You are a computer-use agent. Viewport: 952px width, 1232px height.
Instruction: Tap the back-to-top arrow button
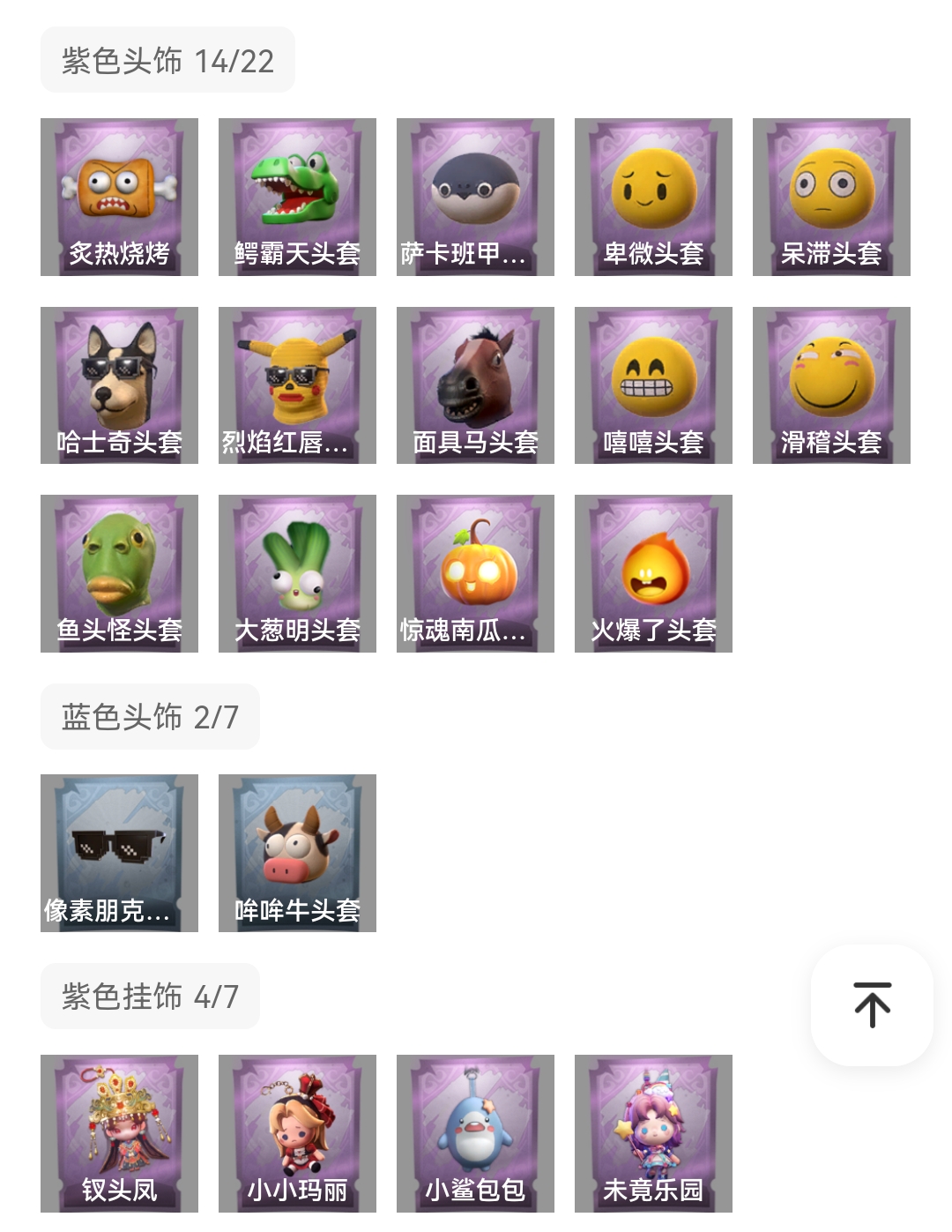pyautogui.click(x=872, y=1004)
